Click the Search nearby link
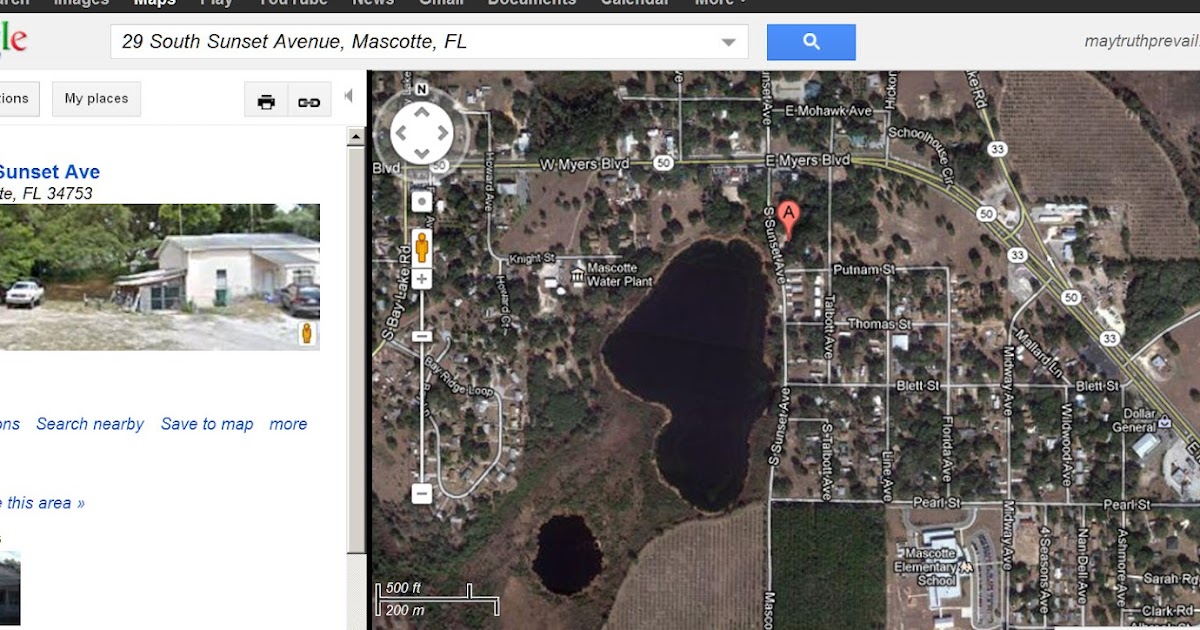This screenshot has width=1200, height=630. (90, 424)
